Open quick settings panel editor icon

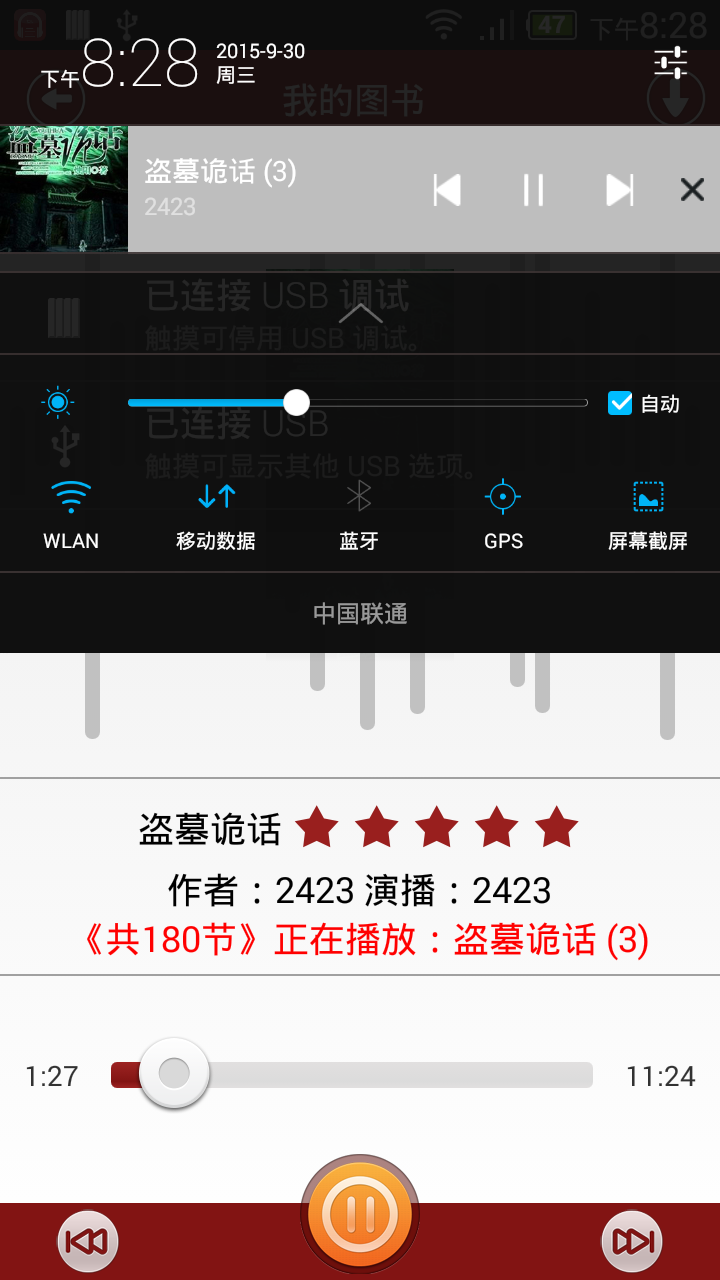(670, 63)
